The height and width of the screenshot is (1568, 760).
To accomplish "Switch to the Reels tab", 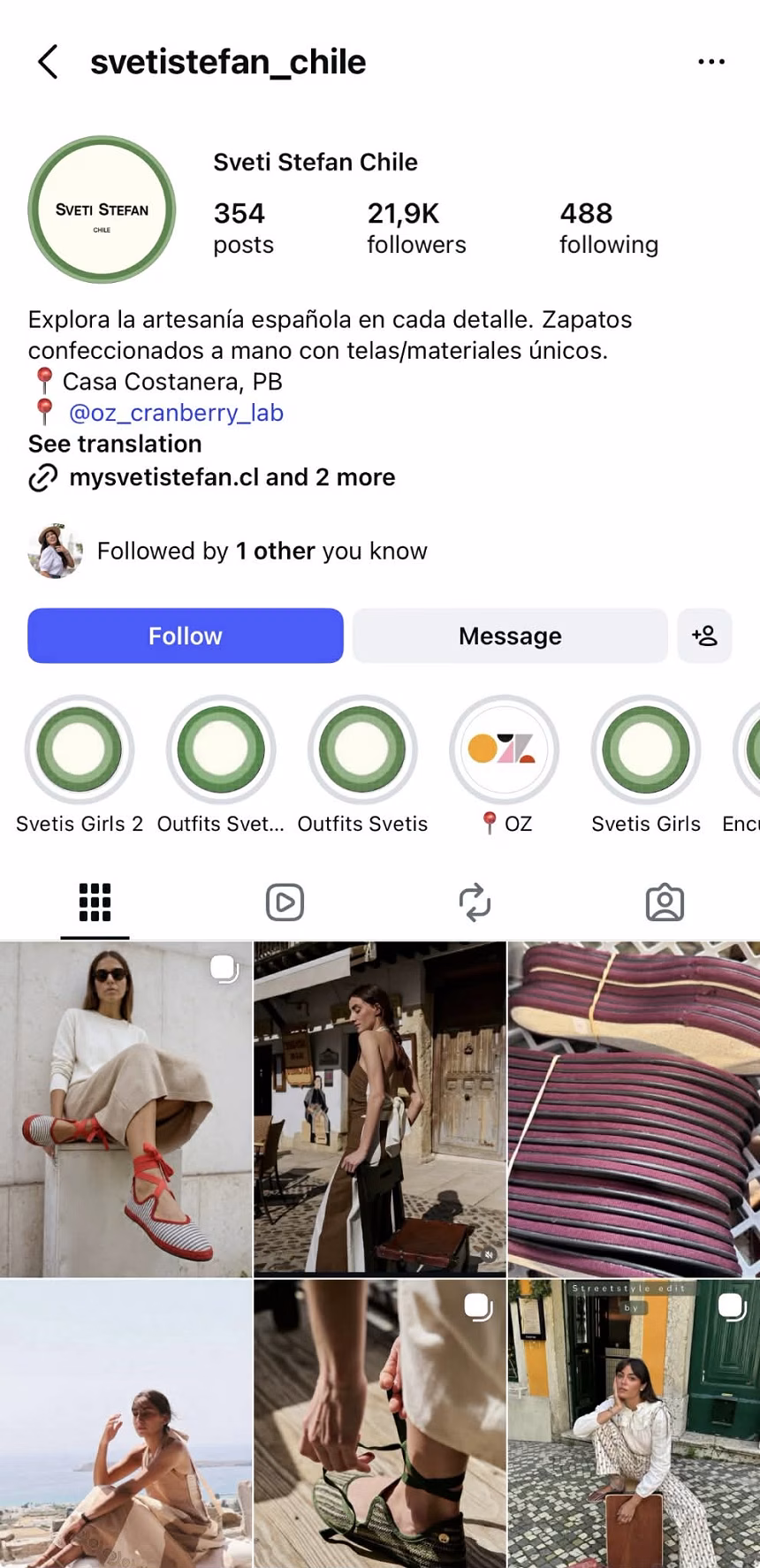I will 285,902.
